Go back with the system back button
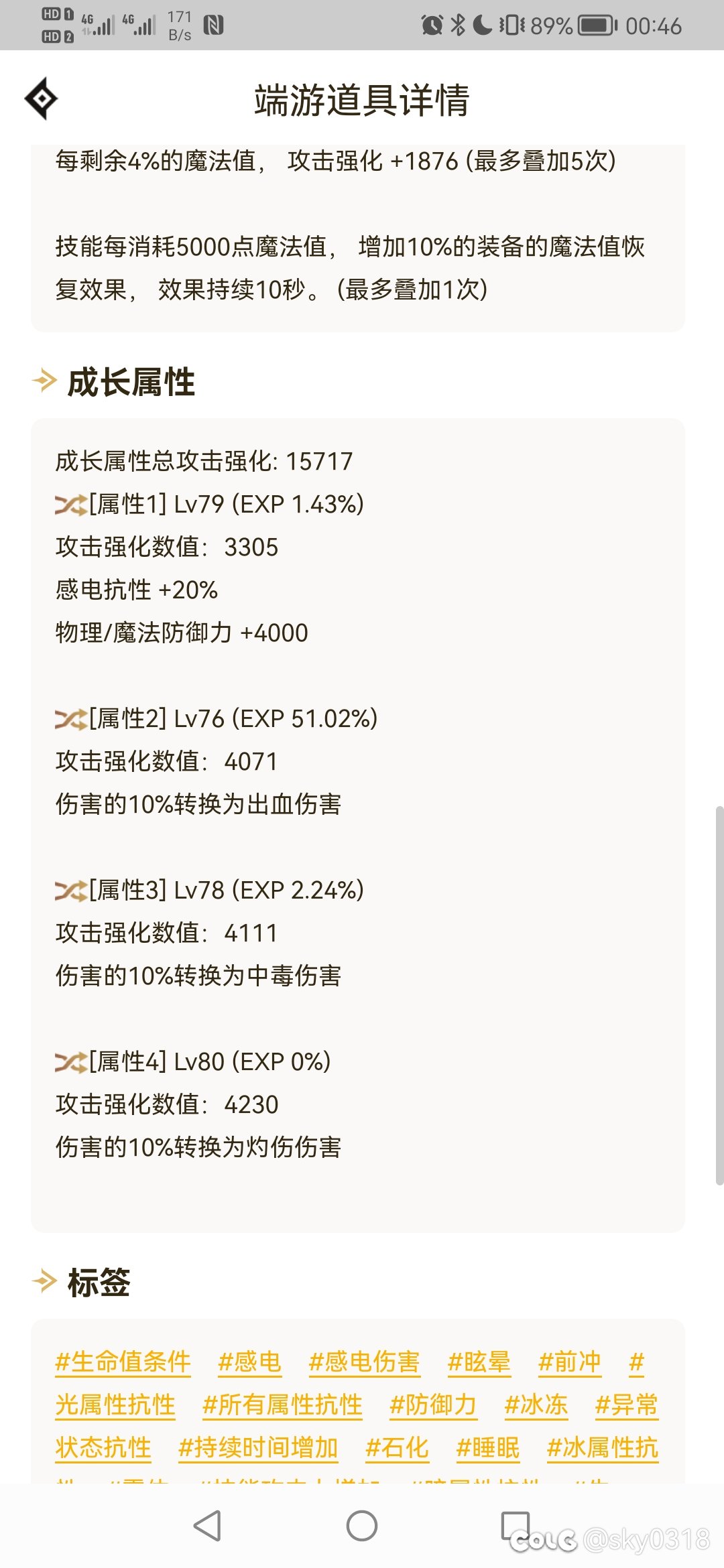The width and height of the screenshot is (724, 1568). pos(207,1526)
